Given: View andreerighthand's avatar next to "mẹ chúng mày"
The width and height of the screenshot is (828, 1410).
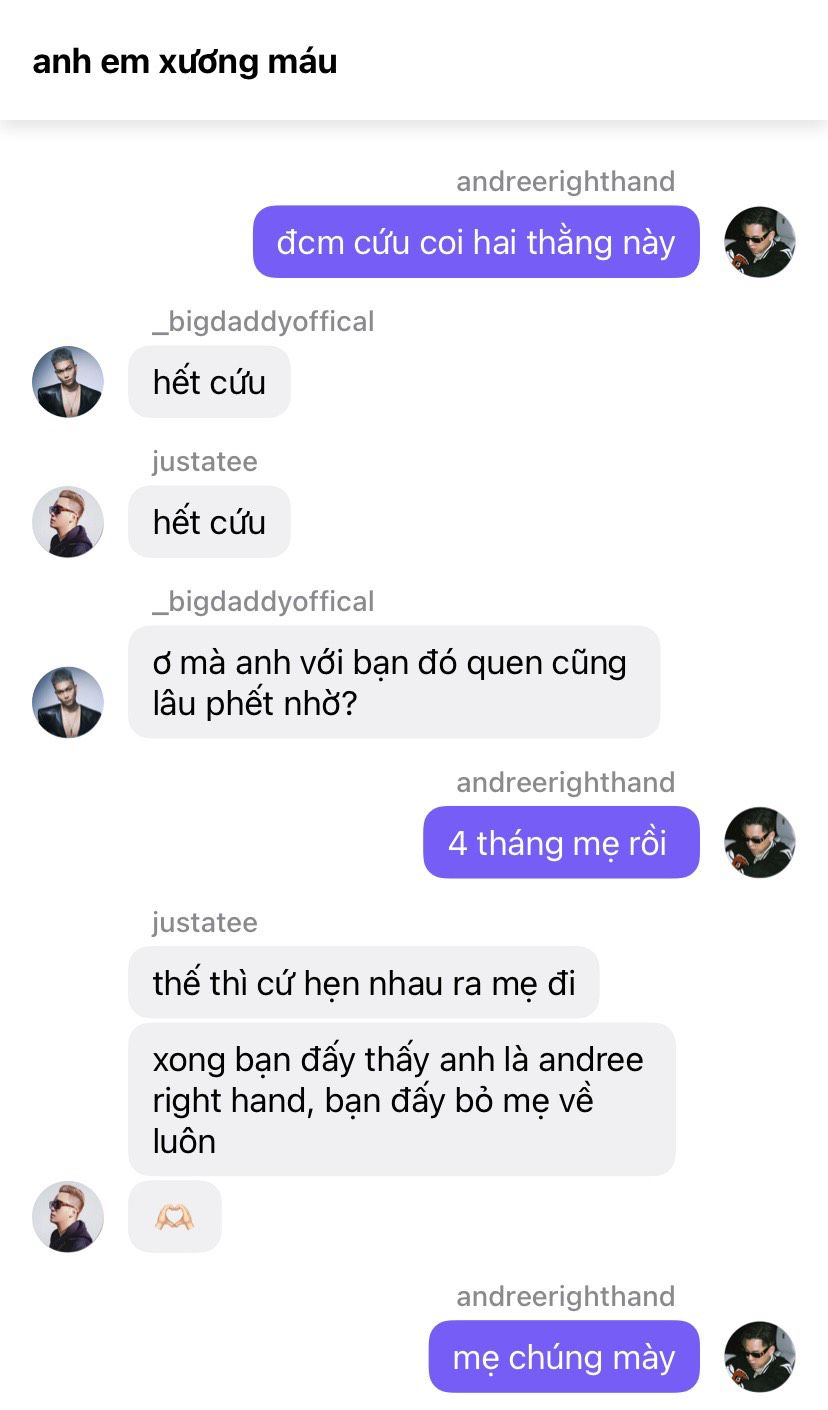Looking at the screenshot, I should coord(759,1357).
